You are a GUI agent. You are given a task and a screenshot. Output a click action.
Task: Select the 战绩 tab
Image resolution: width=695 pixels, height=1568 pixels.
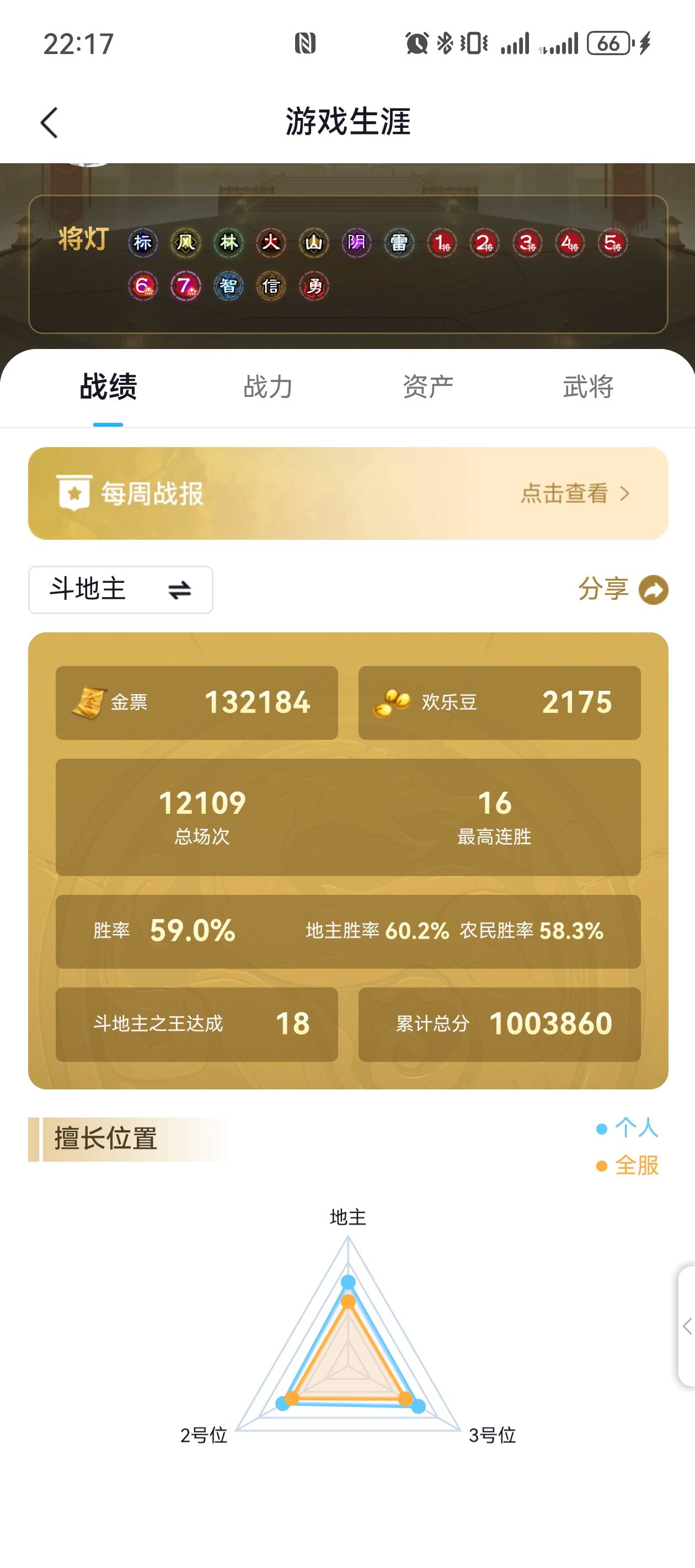pyautogui.click(x=109, y=387)
